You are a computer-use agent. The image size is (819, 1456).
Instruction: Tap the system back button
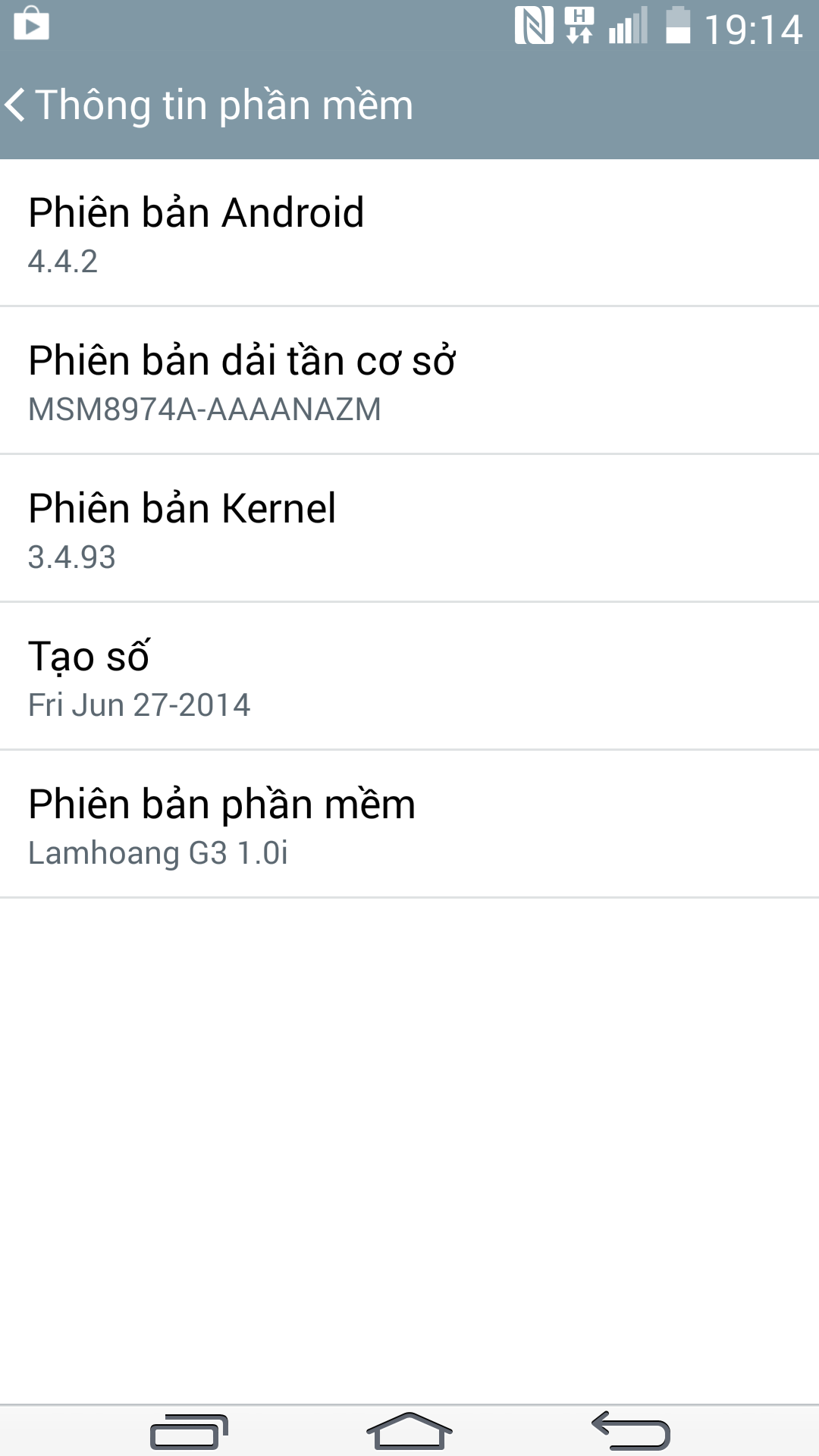(x=631, y=1432)
